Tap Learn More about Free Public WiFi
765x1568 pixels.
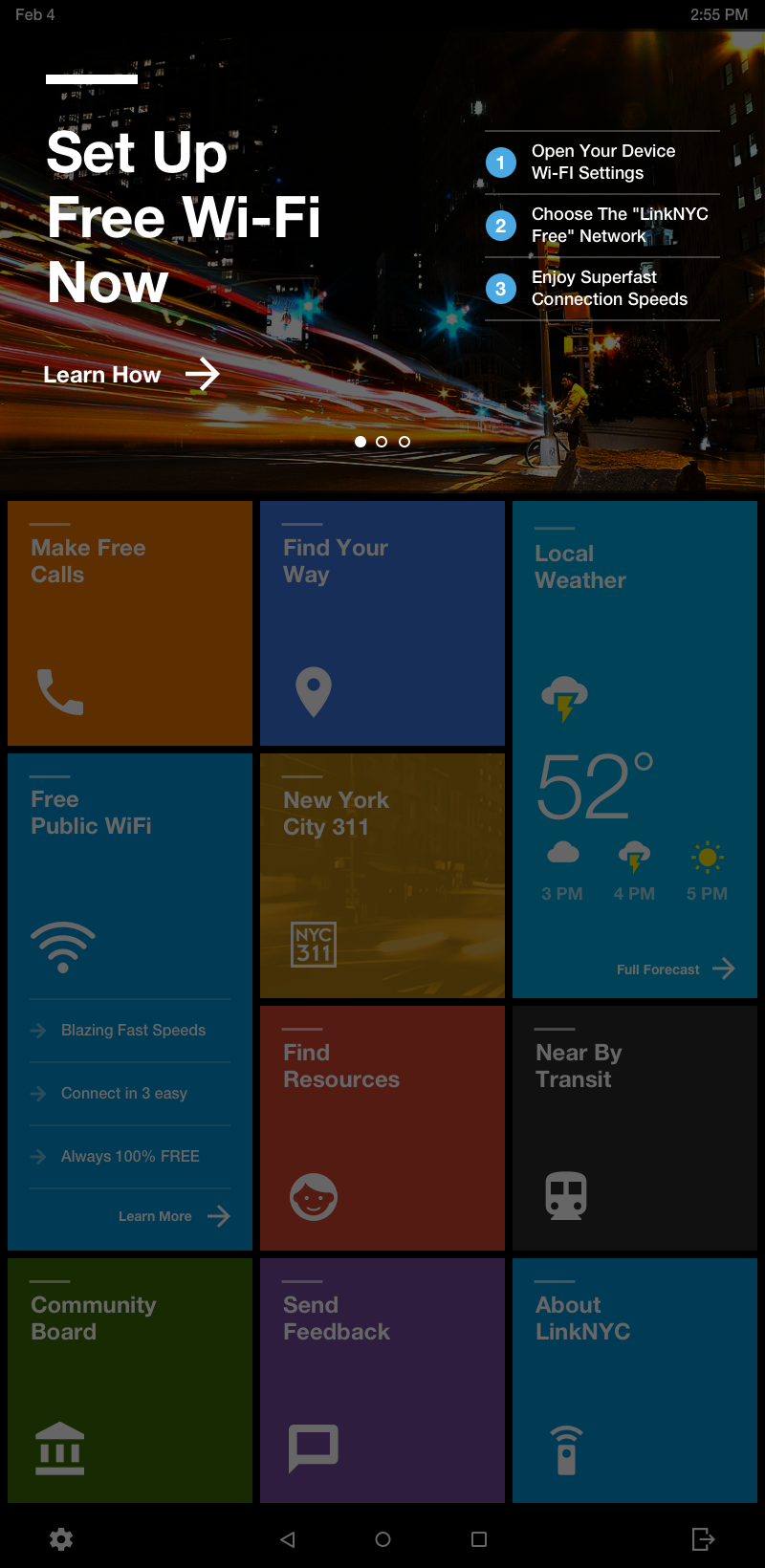pyautogui.click(x=174, y=1216)
